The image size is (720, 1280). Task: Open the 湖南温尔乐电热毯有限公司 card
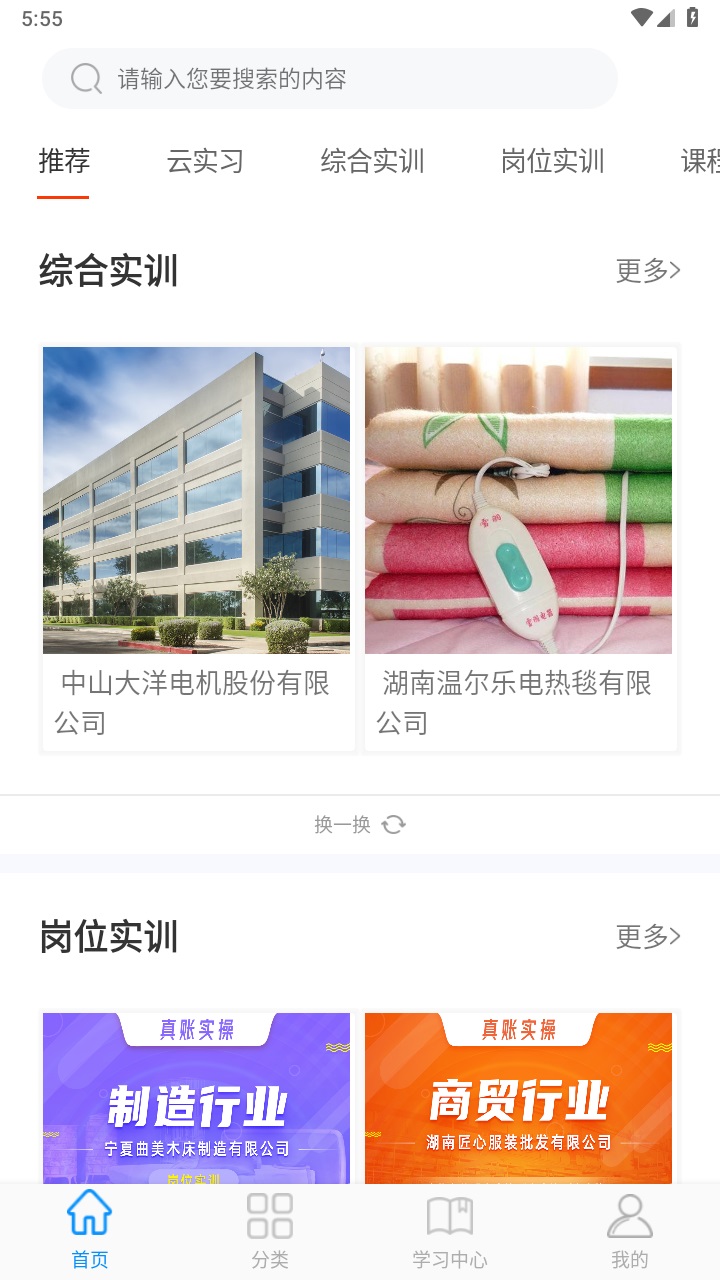[519, 545]
